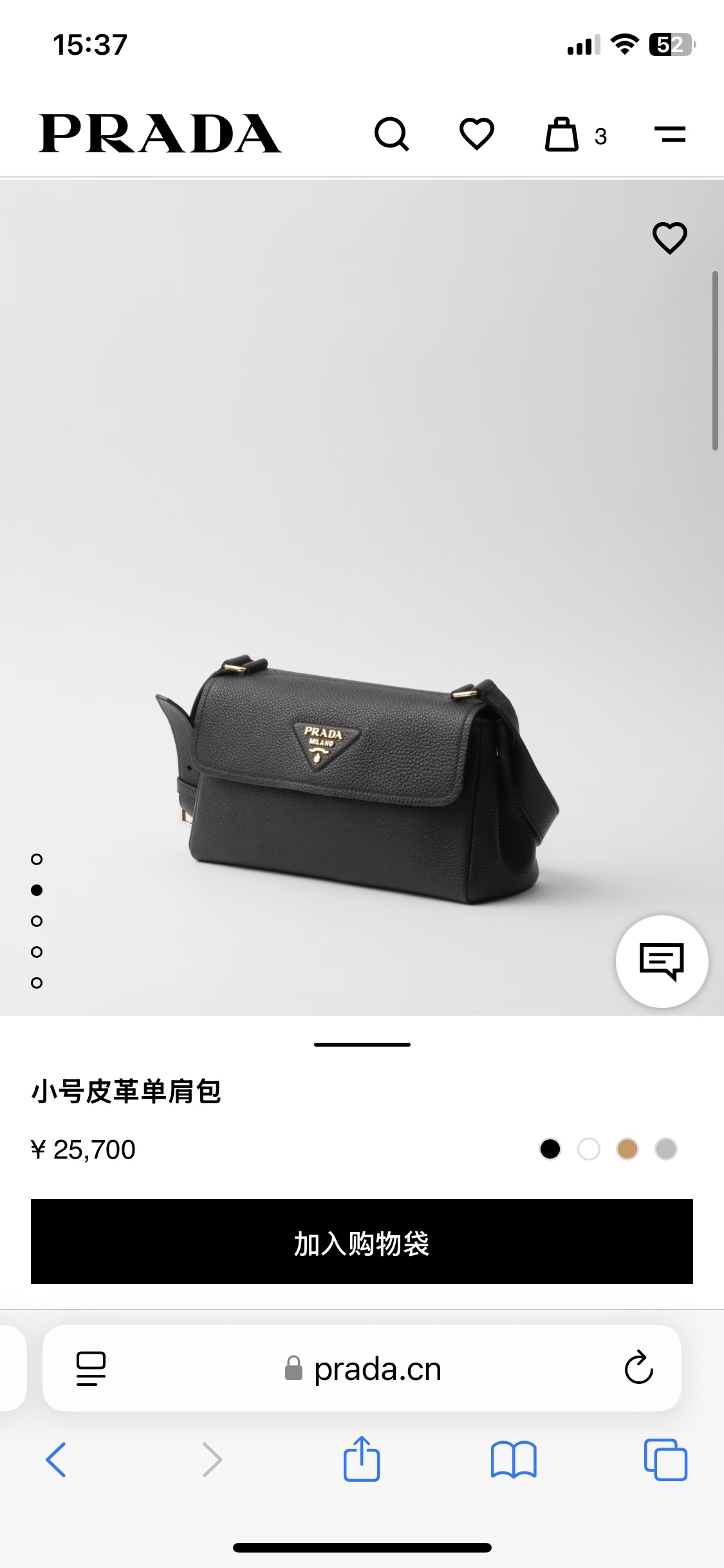Open the live chat bubble
The image size is (724, 1568).
662,961
